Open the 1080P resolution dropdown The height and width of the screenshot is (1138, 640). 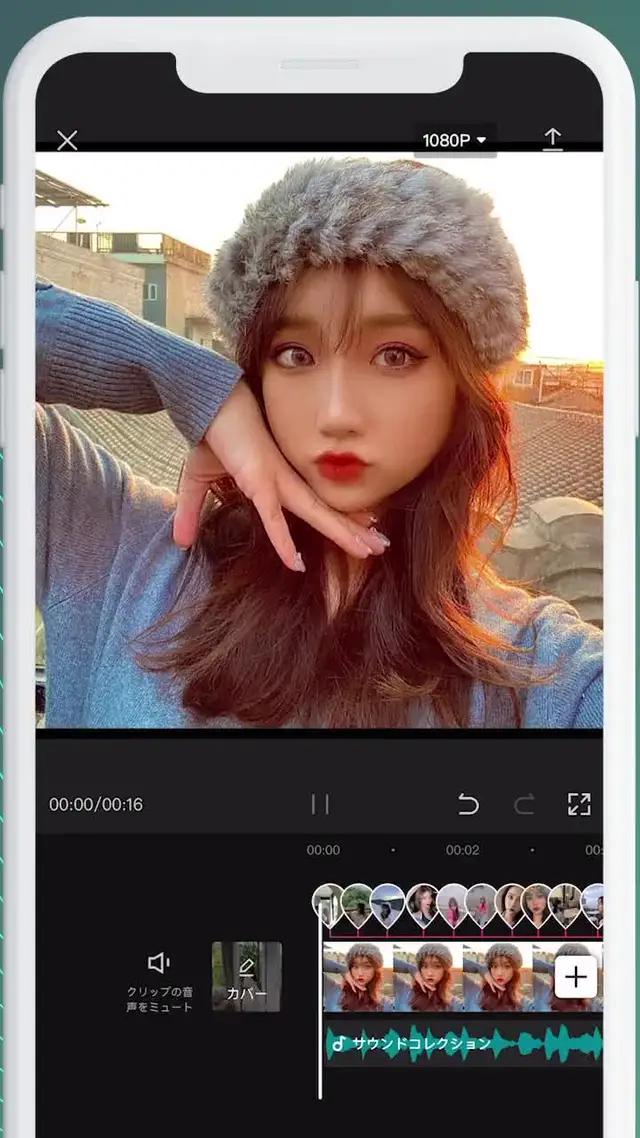point(454,140)
